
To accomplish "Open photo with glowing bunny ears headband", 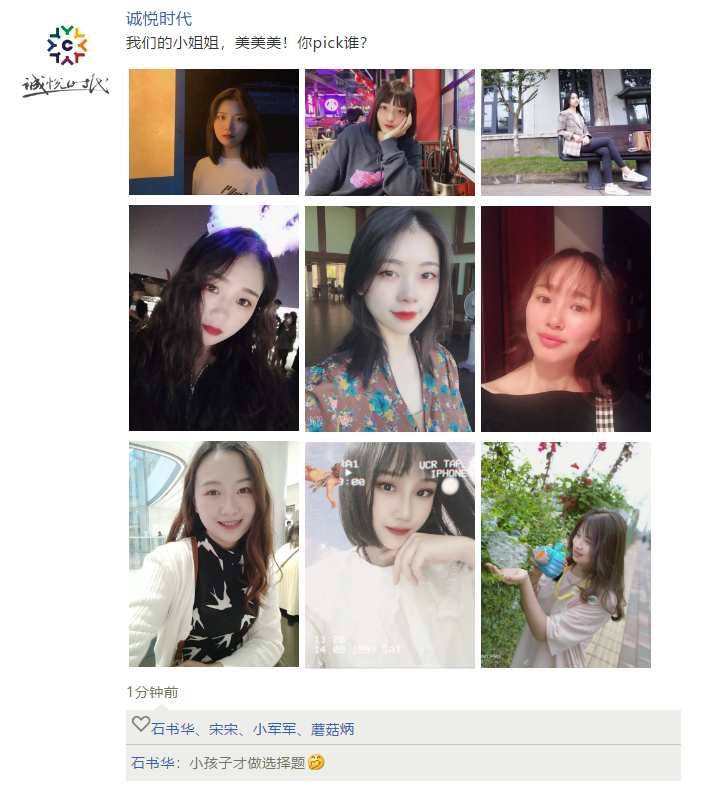I will pos(214,318).
